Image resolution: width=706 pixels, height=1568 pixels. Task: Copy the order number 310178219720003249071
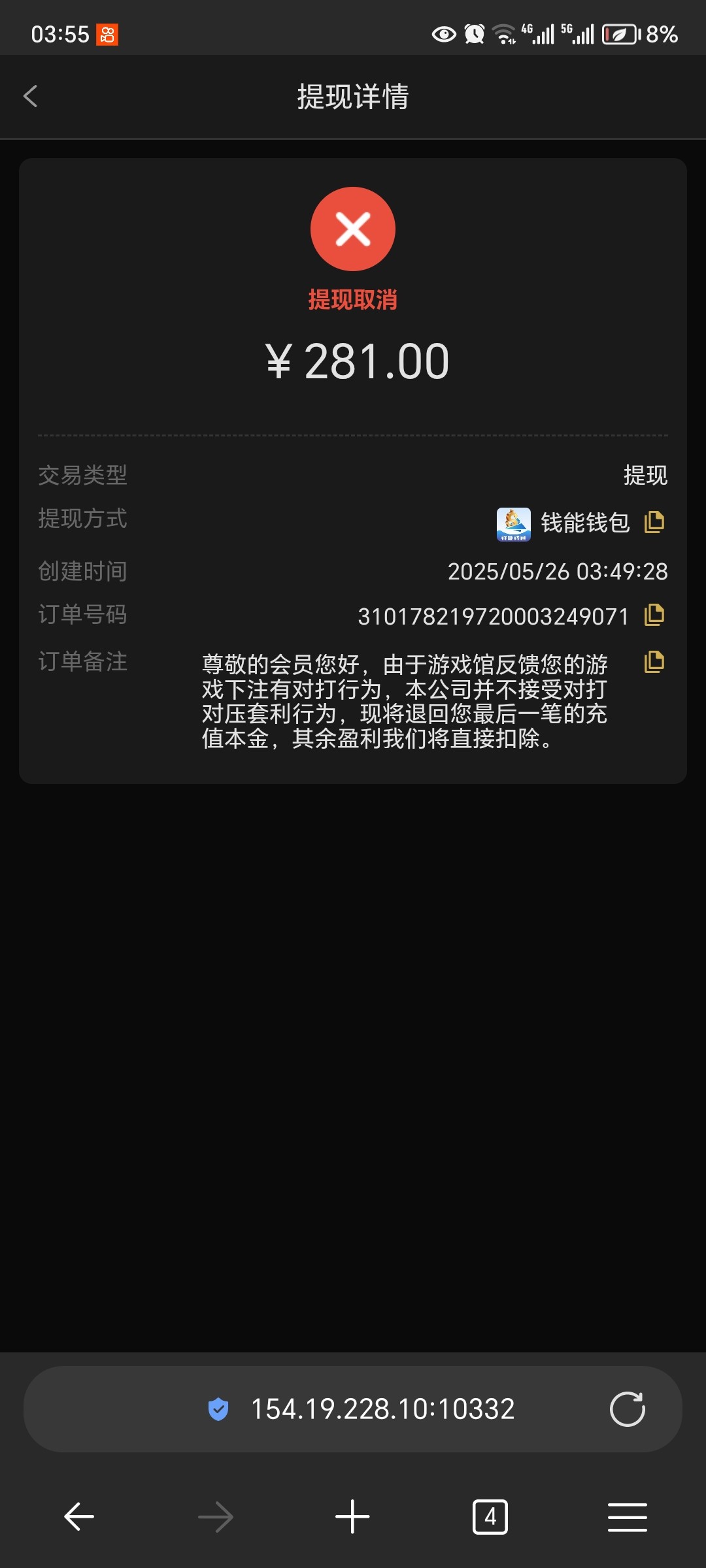tap(654, 615)
